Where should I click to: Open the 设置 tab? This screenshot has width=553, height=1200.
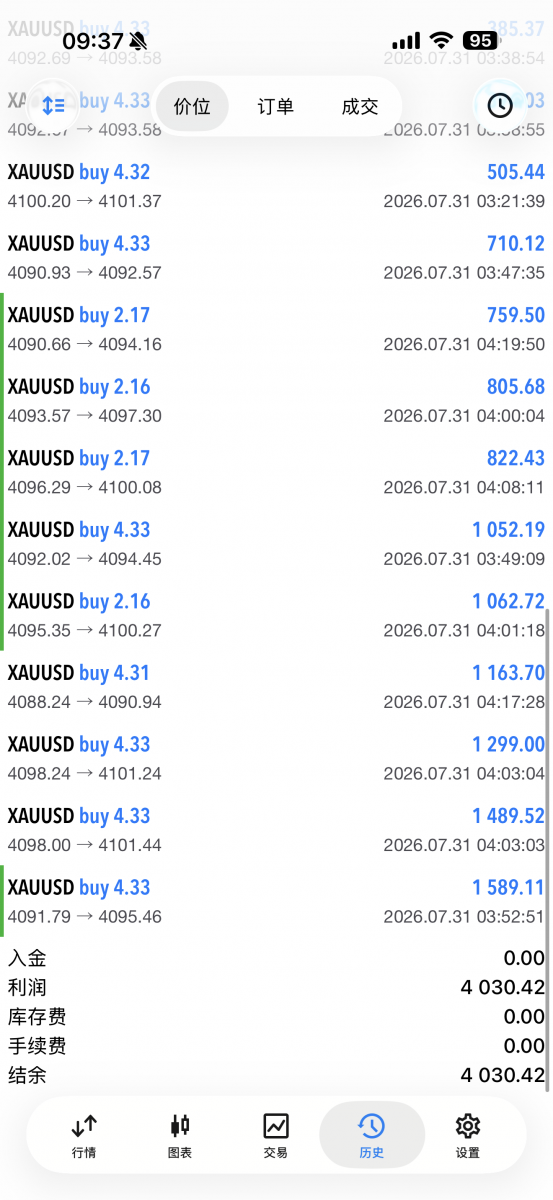coord(468,1137)
